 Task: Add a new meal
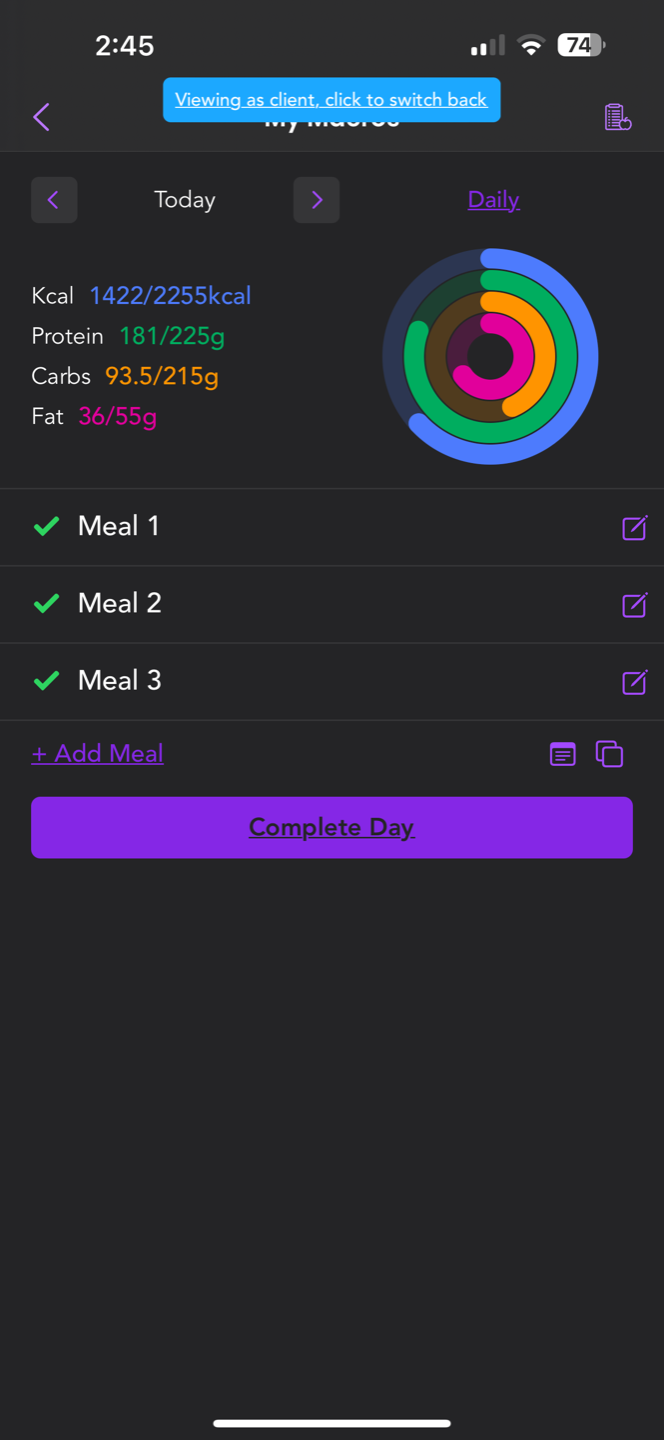coord(97,754)
